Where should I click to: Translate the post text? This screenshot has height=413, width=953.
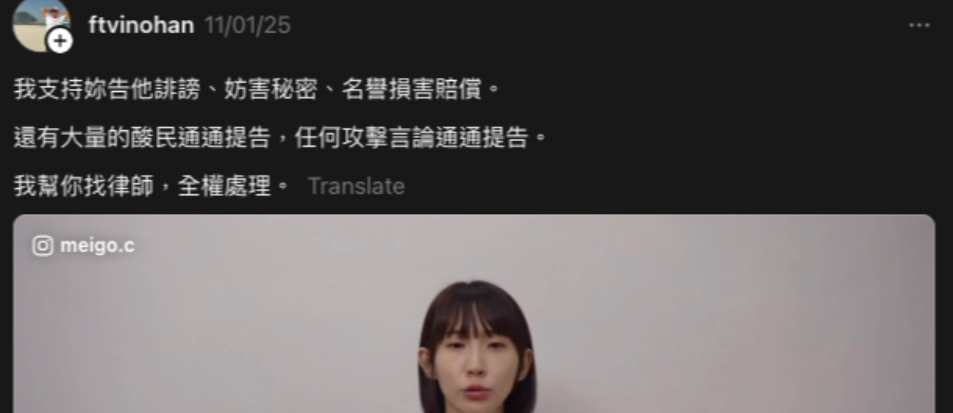pyautogui.click(x=356, y=186)
